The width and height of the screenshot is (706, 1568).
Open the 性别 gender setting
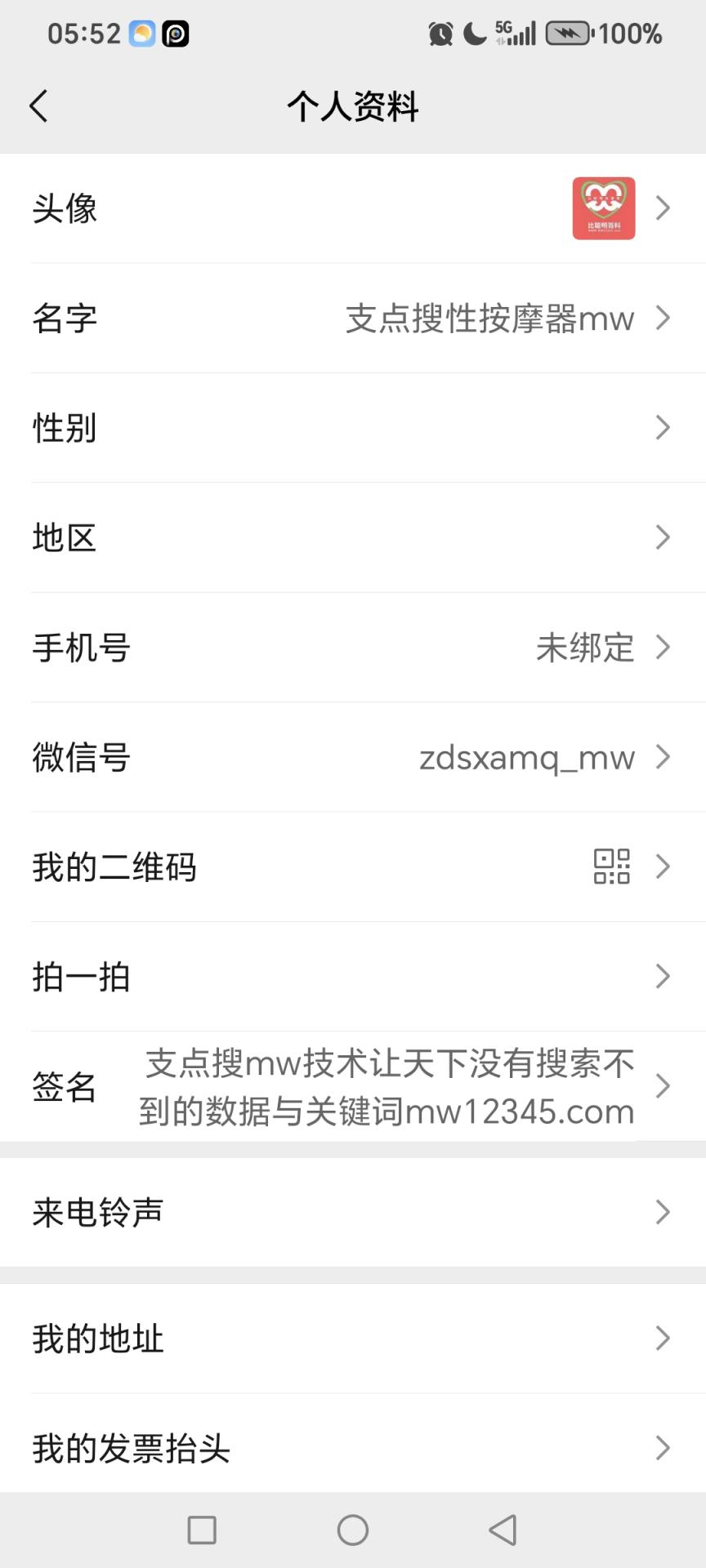click(353, 428)
